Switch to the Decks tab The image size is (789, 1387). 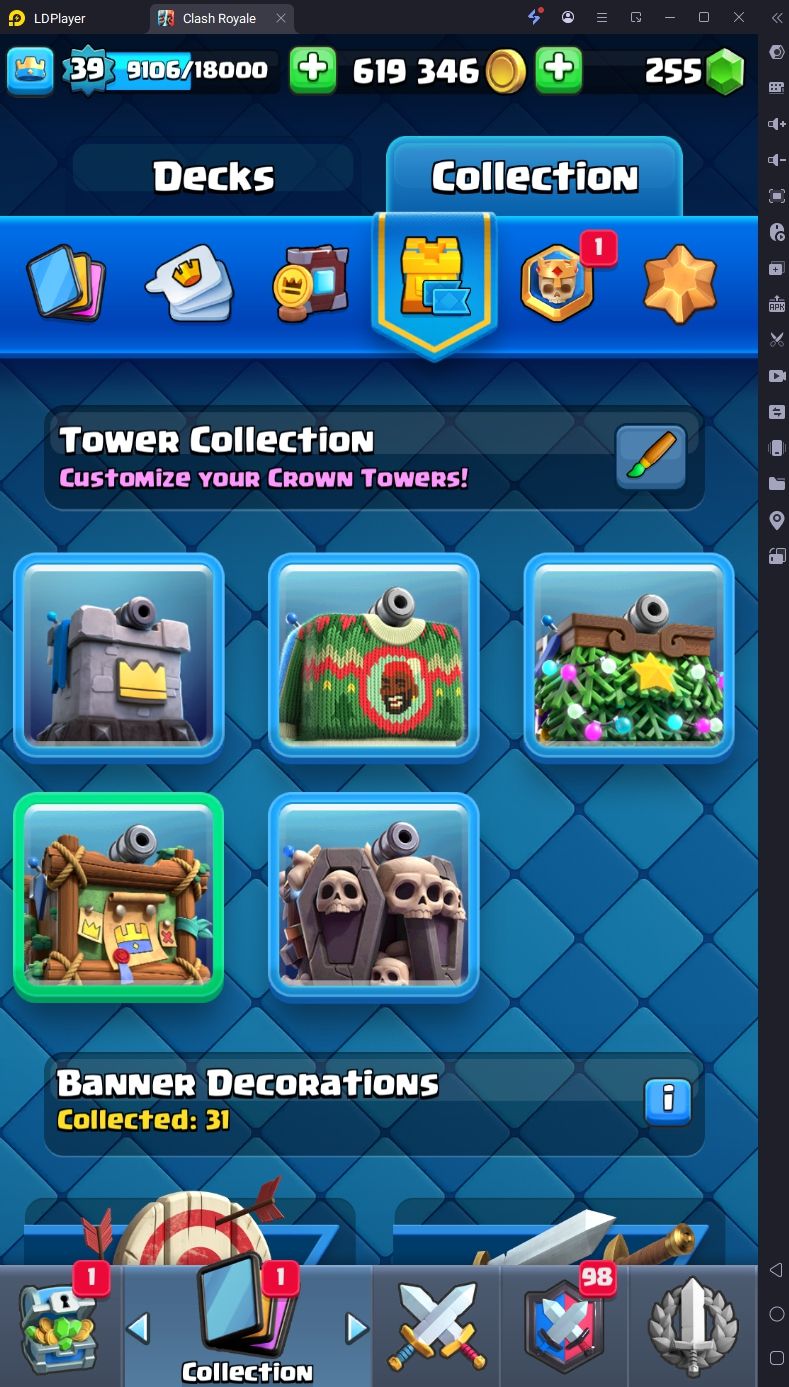pos(213,177)
